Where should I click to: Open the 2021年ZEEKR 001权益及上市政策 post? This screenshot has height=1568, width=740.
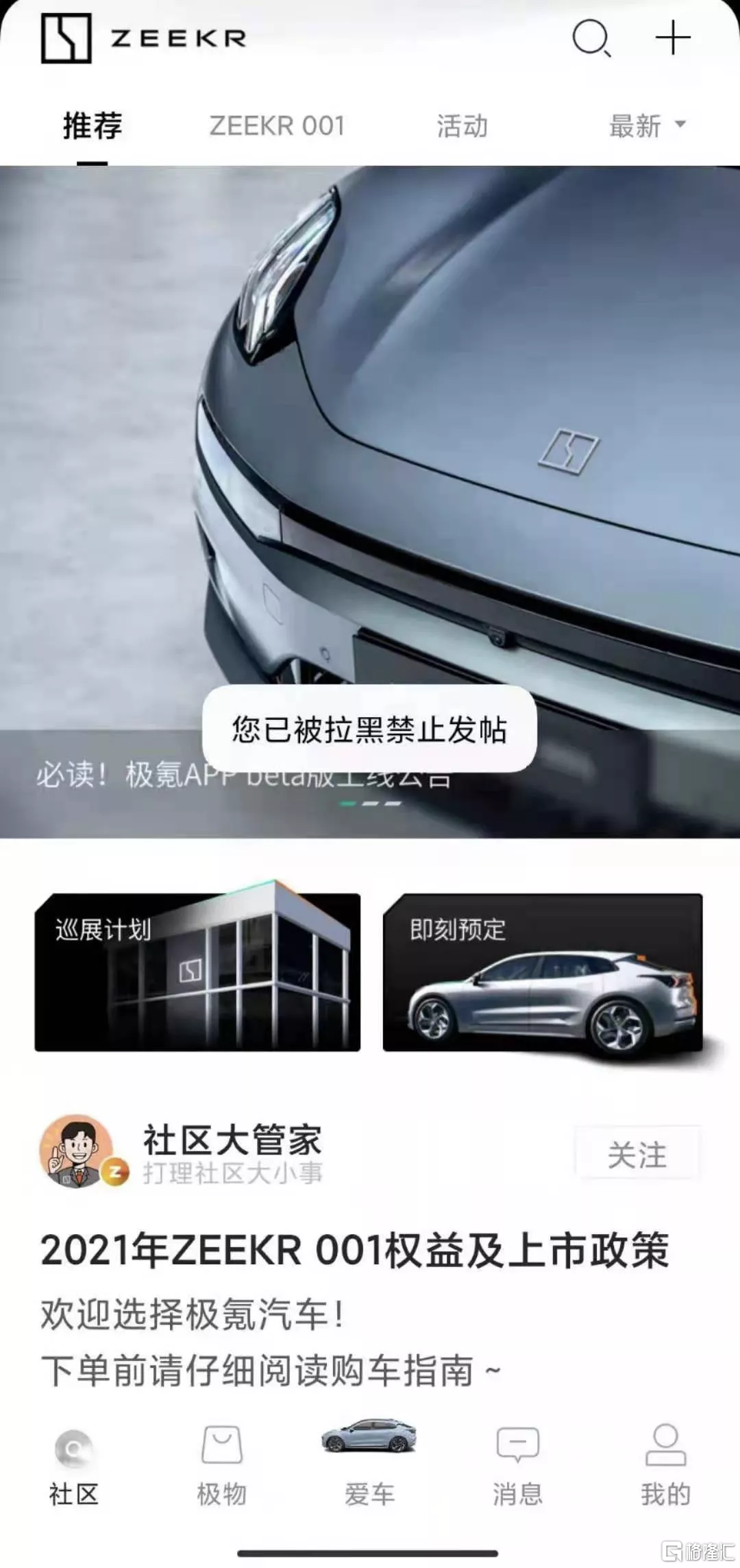click(354, 1250)
